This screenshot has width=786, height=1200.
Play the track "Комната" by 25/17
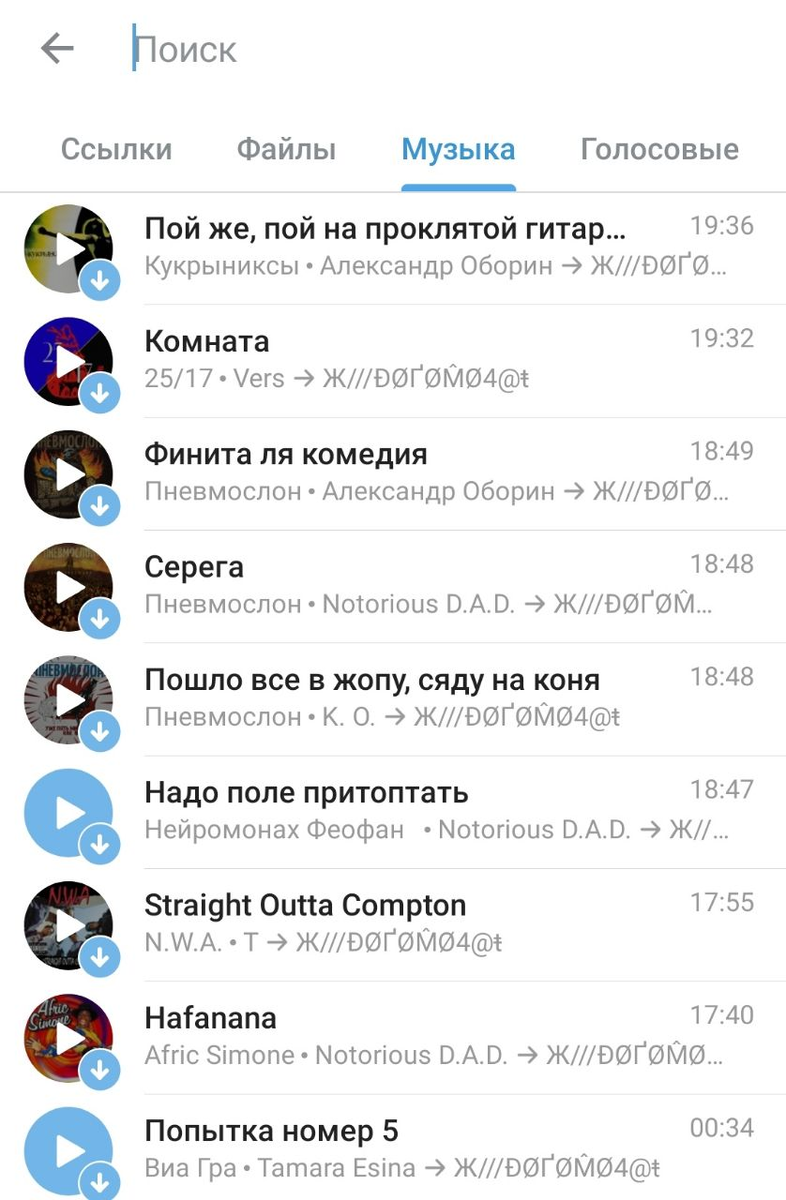(68, 362)
